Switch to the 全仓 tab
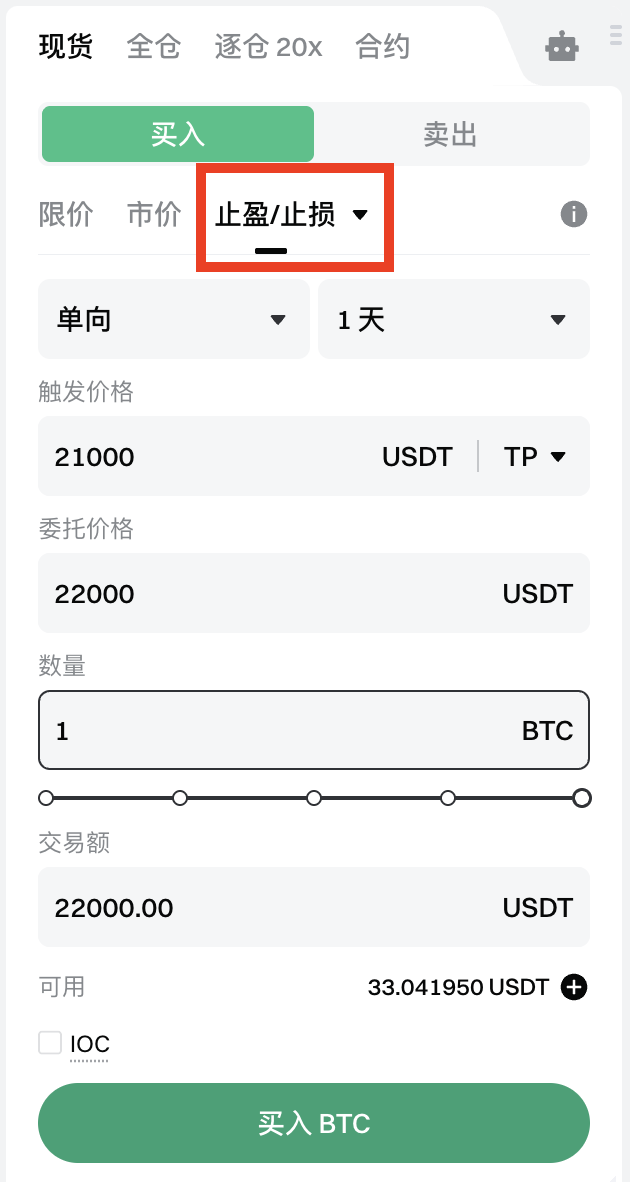 153,46
